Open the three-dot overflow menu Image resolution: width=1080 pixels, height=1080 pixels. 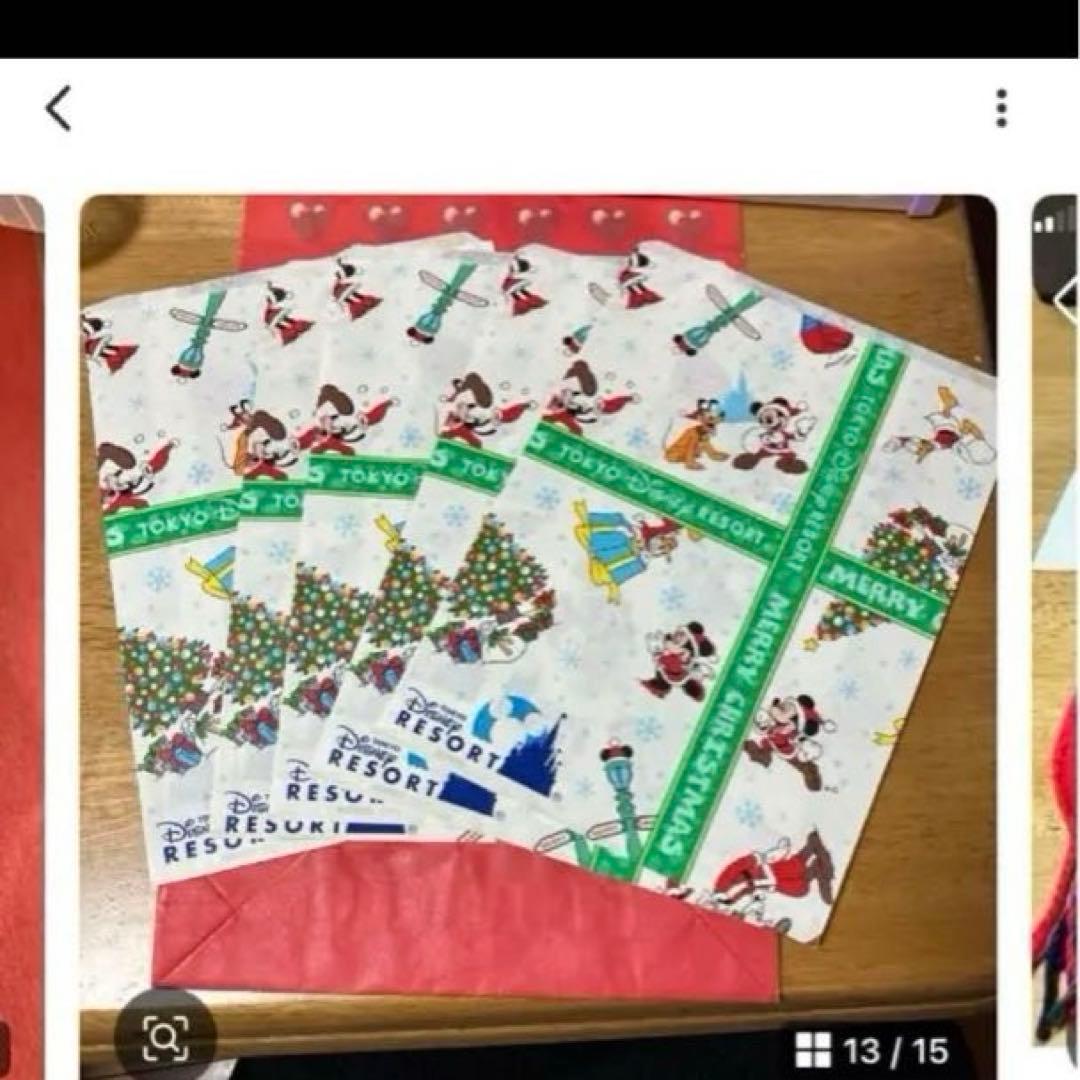(1001, 108)
